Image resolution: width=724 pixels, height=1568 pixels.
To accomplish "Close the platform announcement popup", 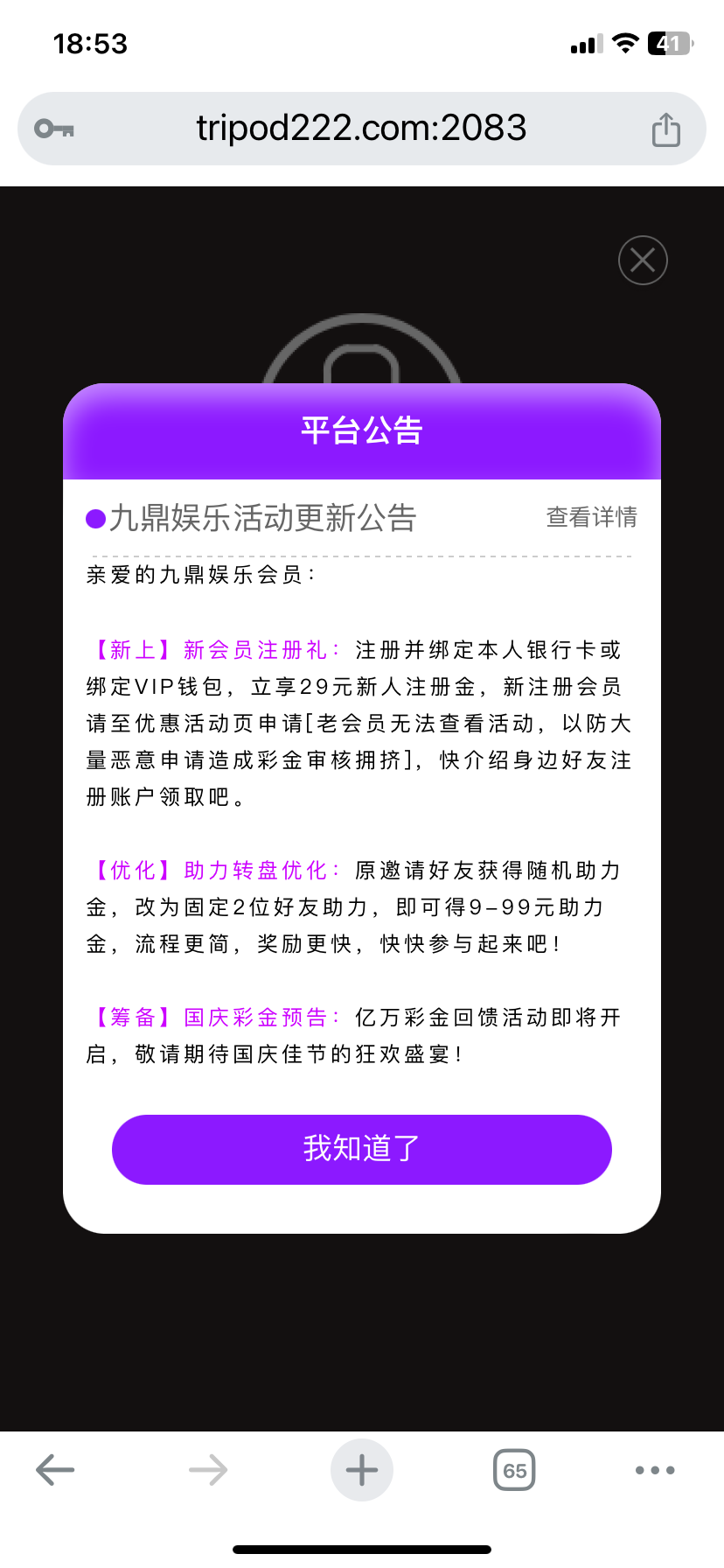I will pyautogui.click(x=643, y=260).
